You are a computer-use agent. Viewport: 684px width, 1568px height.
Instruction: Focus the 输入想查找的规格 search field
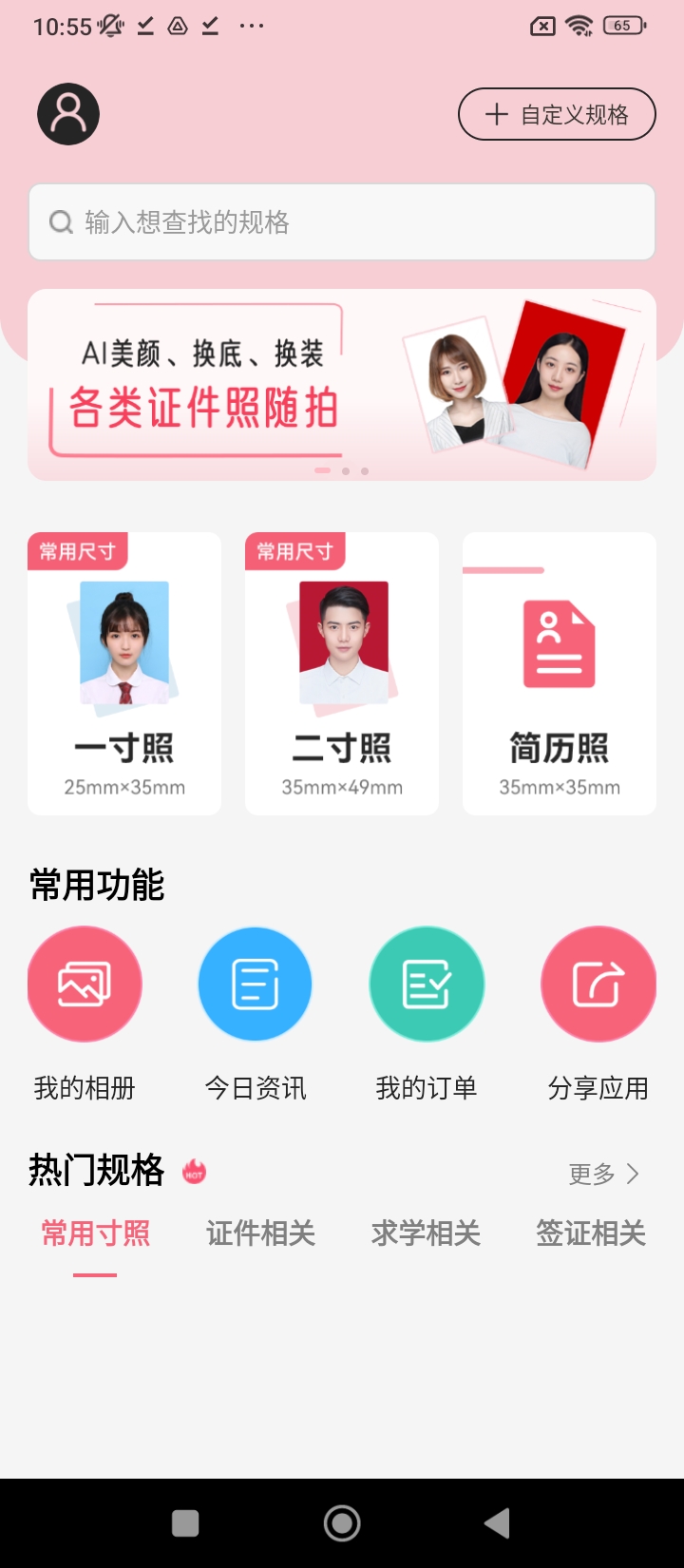coord(342,222)
